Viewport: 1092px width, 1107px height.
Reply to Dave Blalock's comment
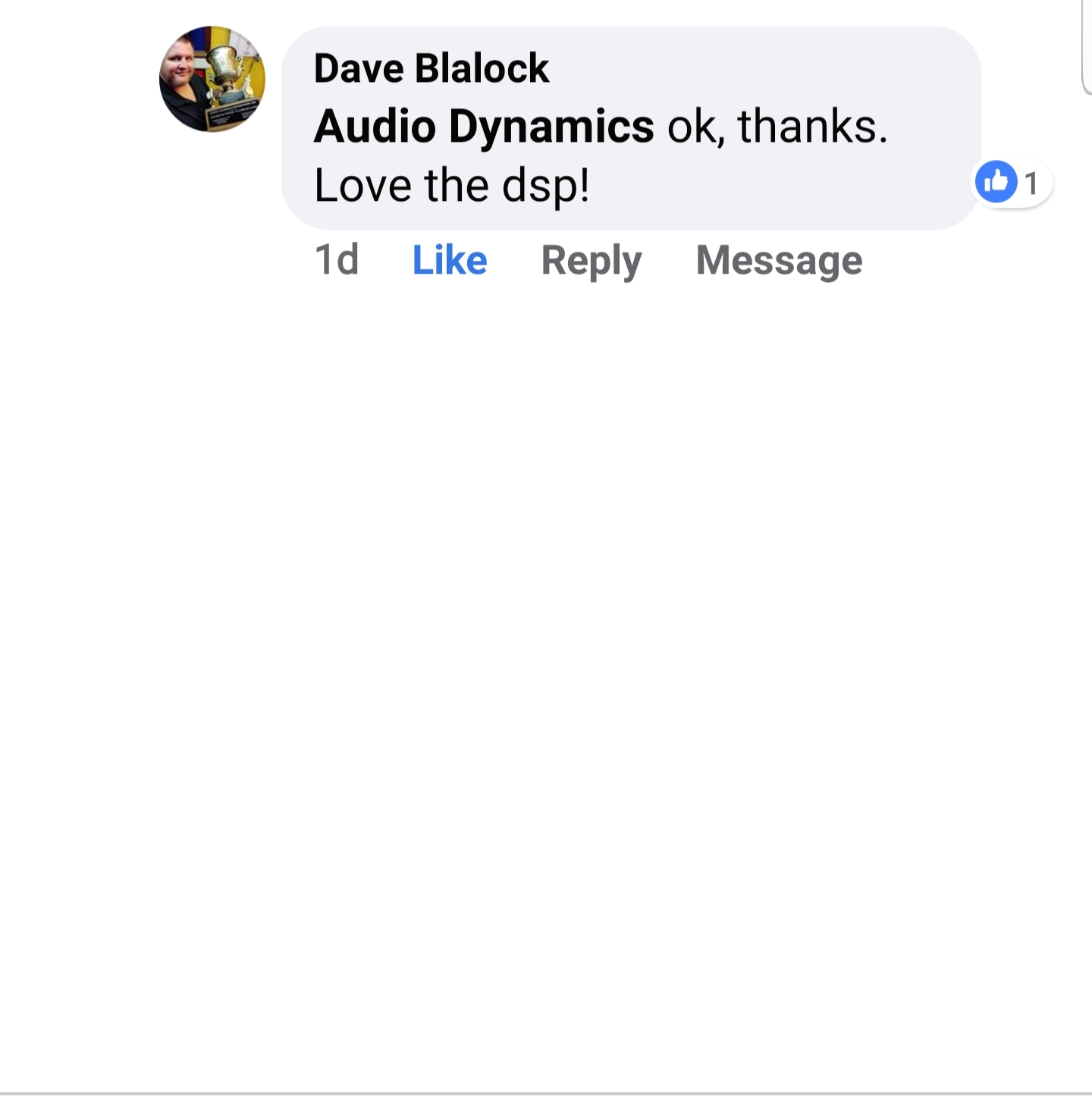(x=591, y=260)
